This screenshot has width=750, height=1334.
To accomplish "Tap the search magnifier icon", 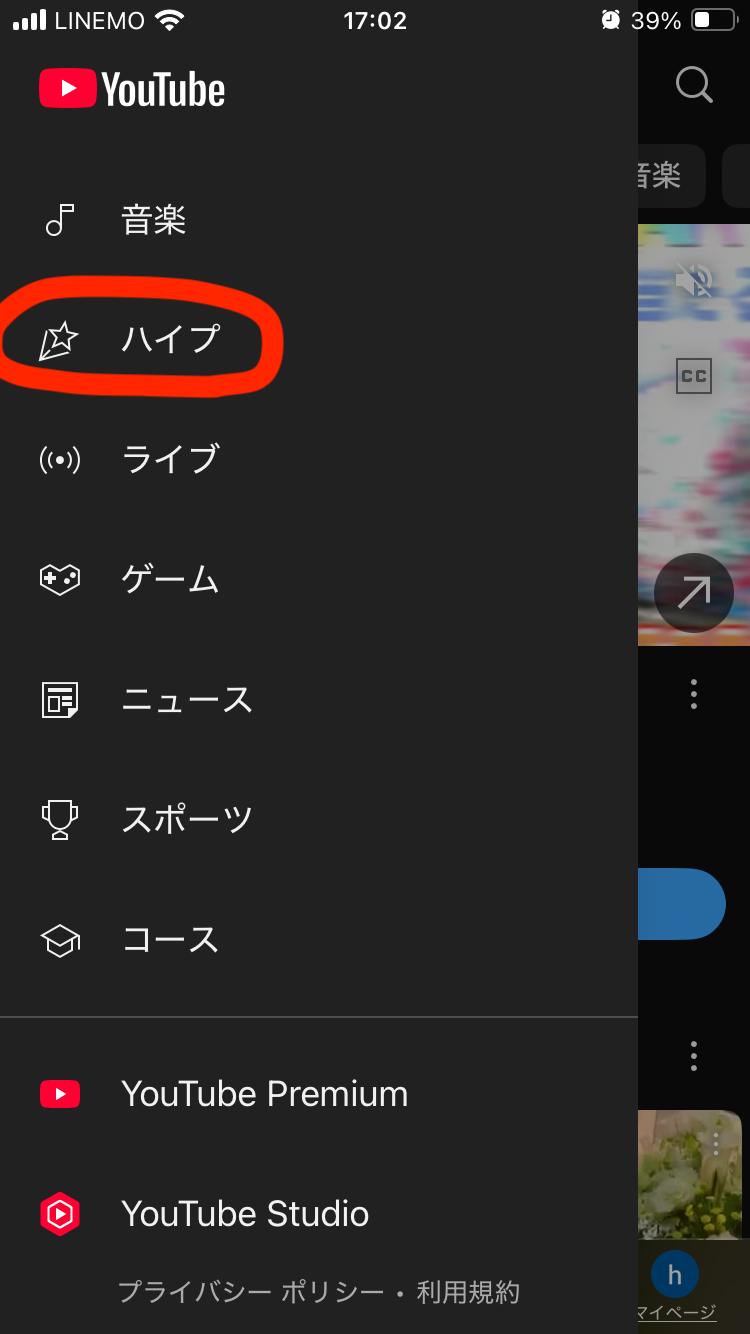I will click(x=694, y=85).
